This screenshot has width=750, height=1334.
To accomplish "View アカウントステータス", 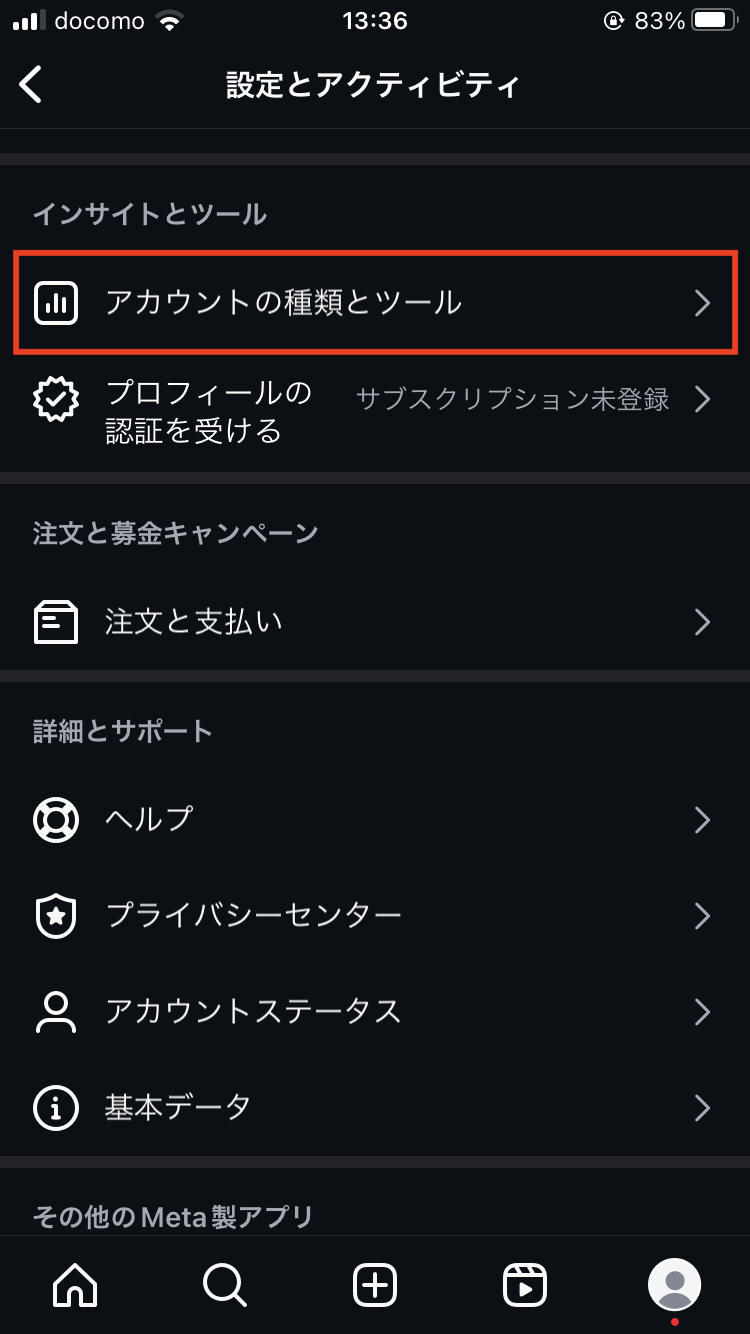I will (375, 1011).
